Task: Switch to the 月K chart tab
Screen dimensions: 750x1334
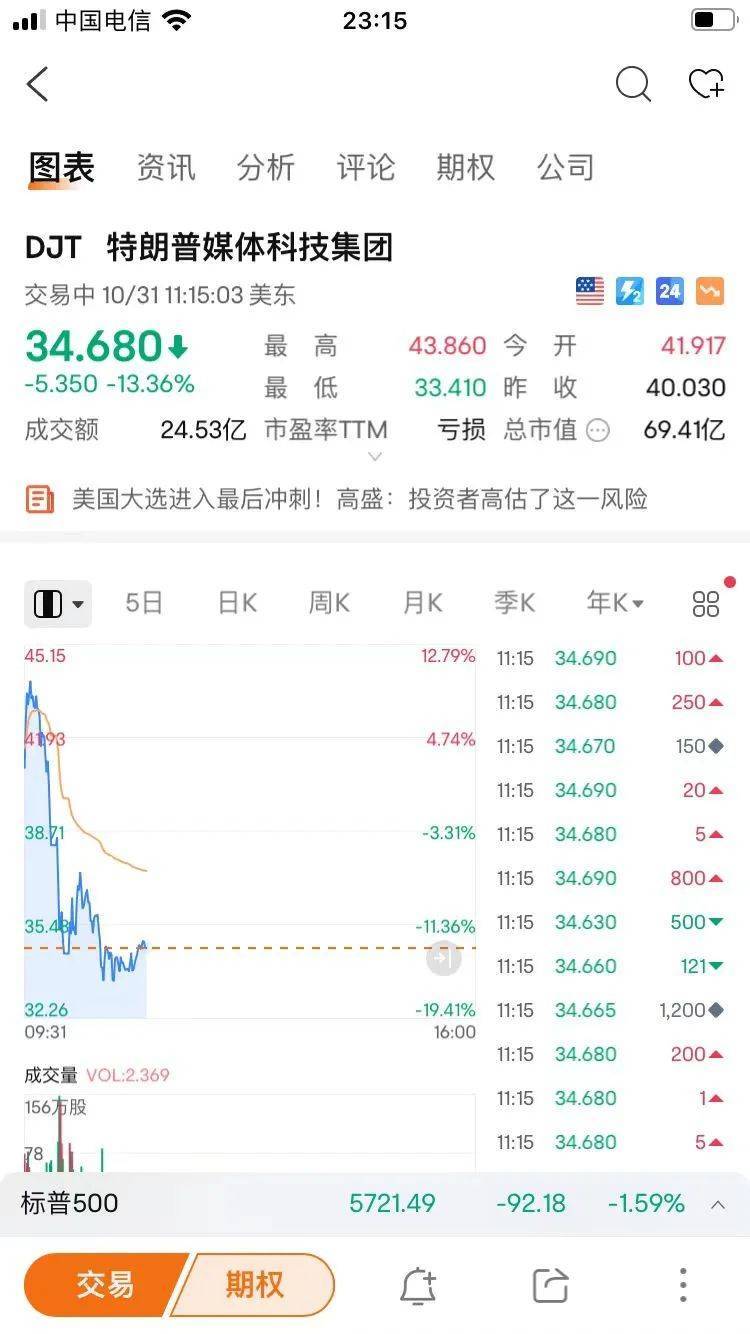Action: point(420,603)
